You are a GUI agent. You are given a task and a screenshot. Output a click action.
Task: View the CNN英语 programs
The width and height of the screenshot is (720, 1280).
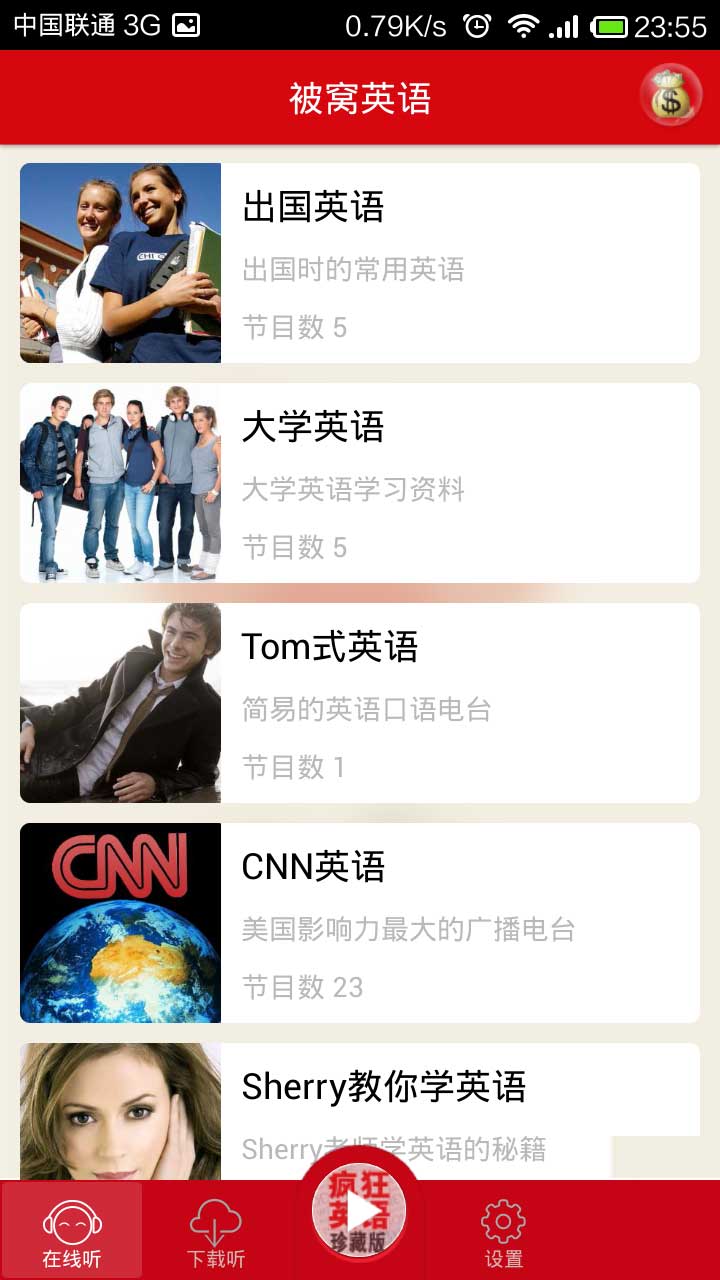[x=360, y=923]
